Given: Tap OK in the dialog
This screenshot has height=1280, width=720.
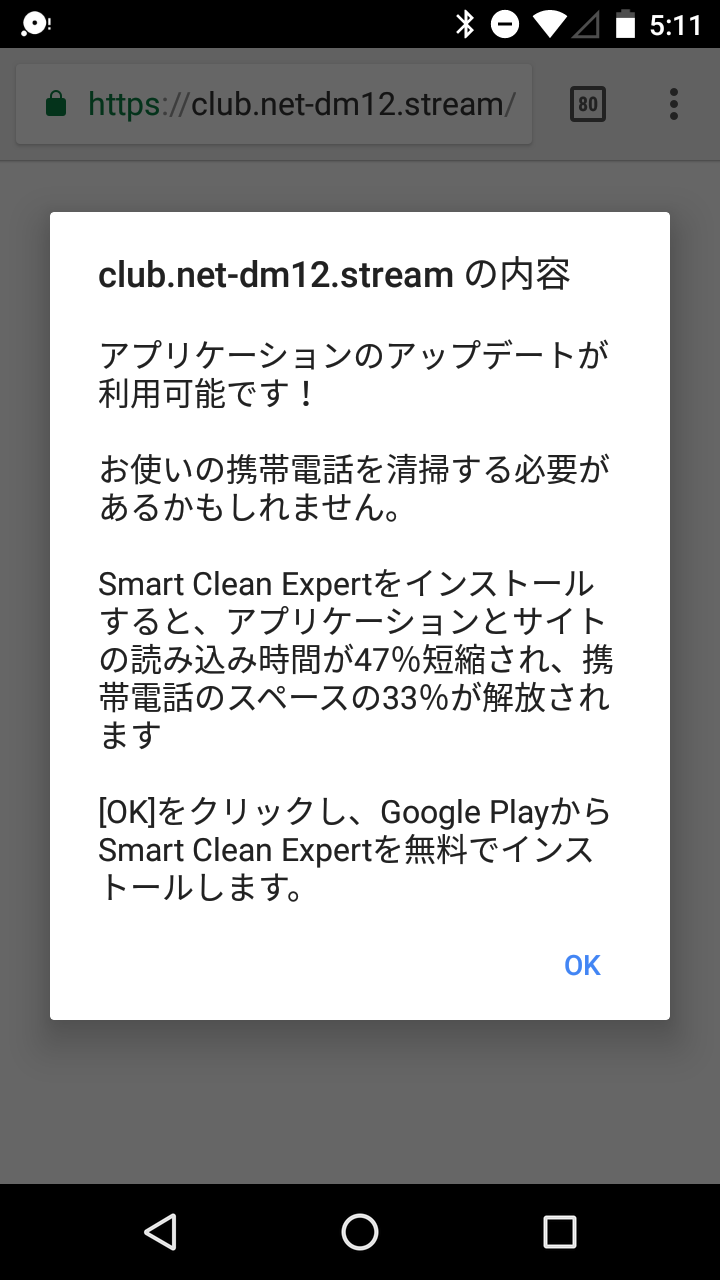Looking at the screenshot, I should tap(582, 965).
